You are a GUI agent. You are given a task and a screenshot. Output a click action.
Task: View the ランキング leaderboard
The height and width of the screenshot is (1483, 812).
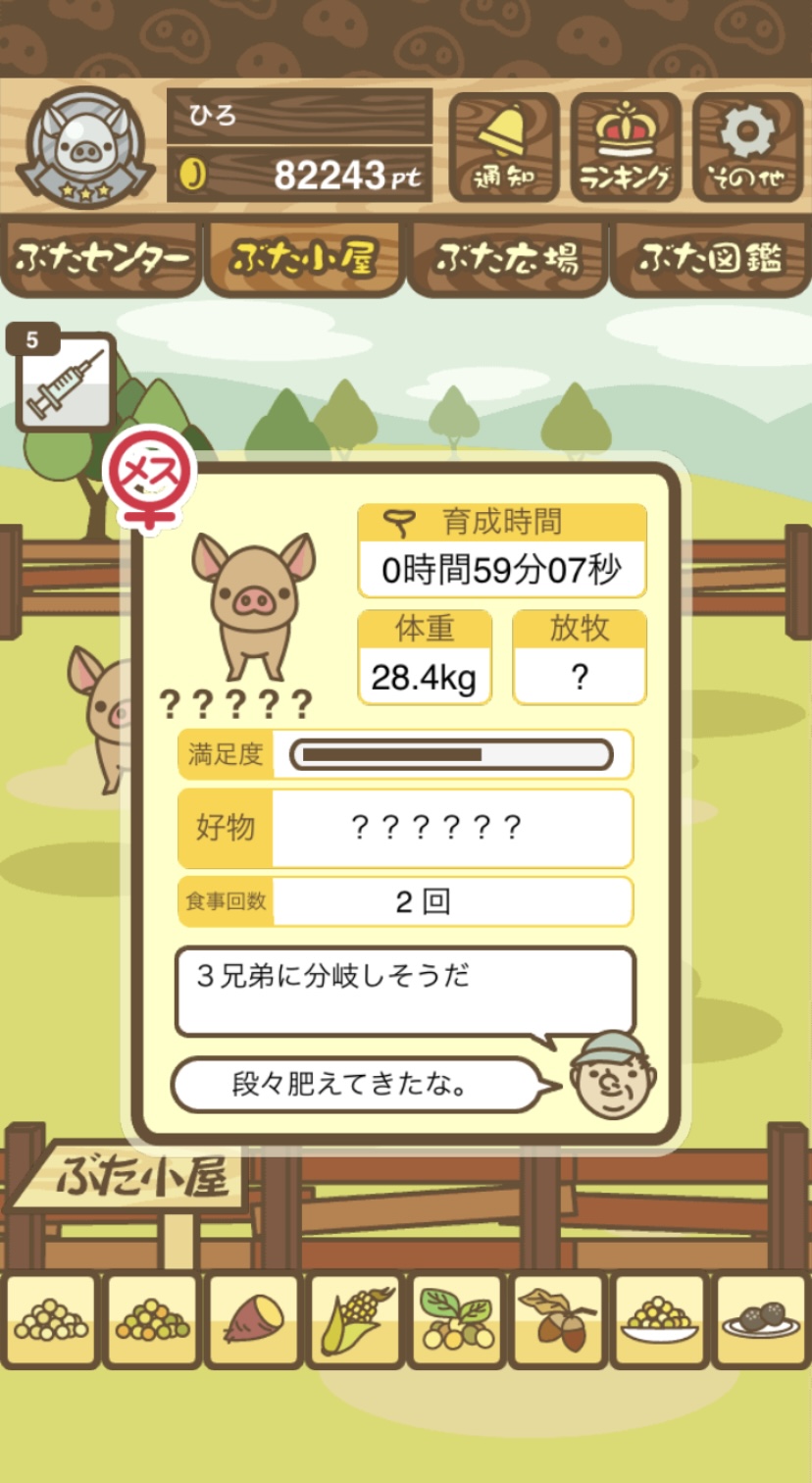626,146
